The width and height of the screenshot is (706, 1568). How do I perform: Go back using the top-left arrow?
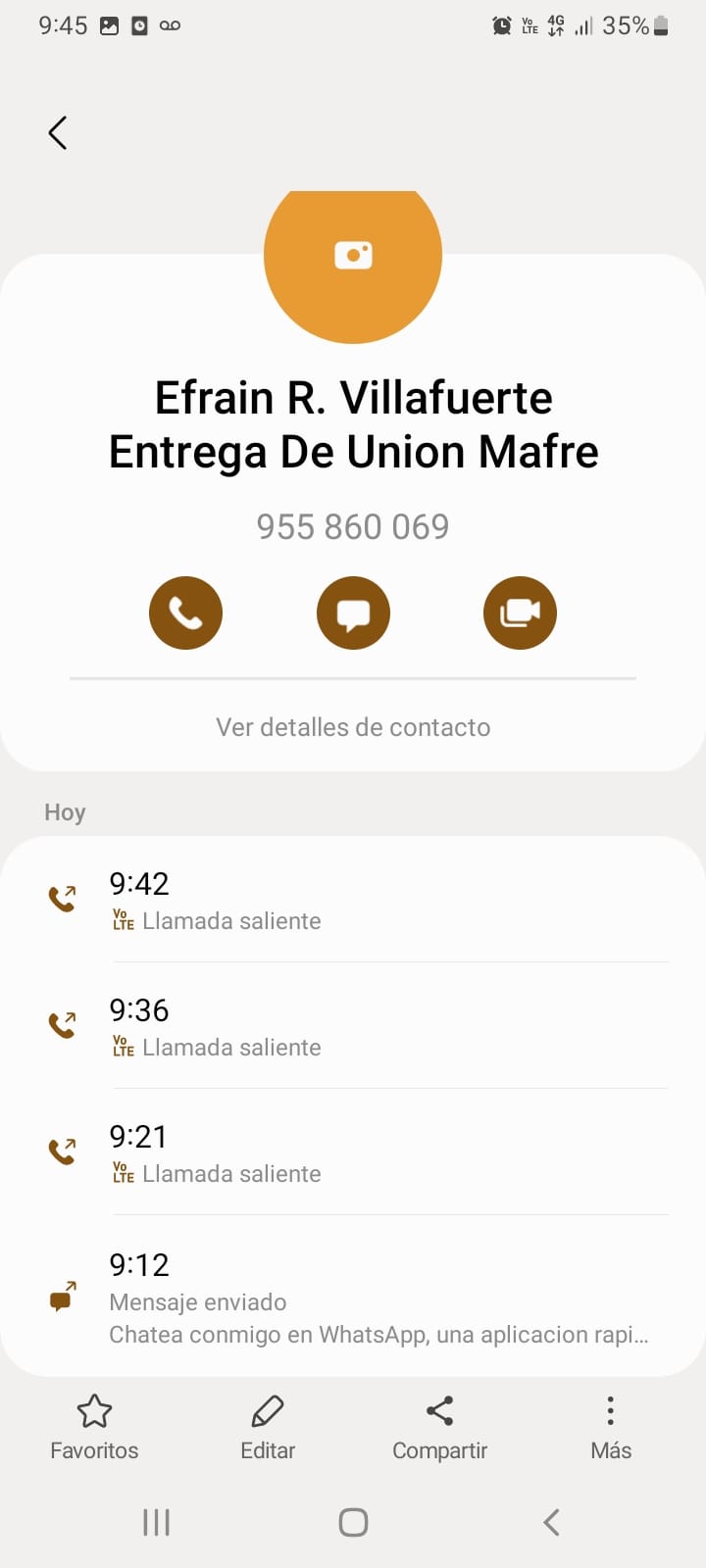tap(58, 132)
